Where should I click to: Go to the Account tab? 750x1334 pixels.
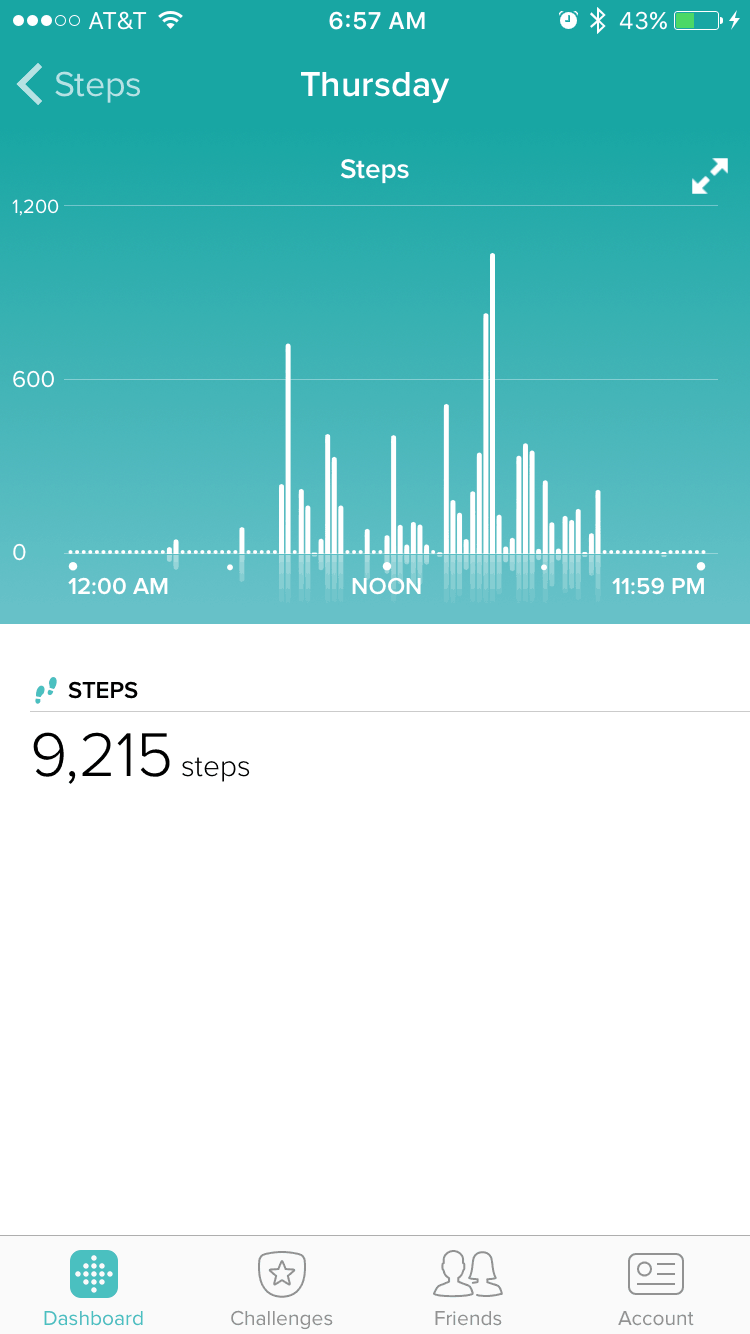pos(656,1290)
